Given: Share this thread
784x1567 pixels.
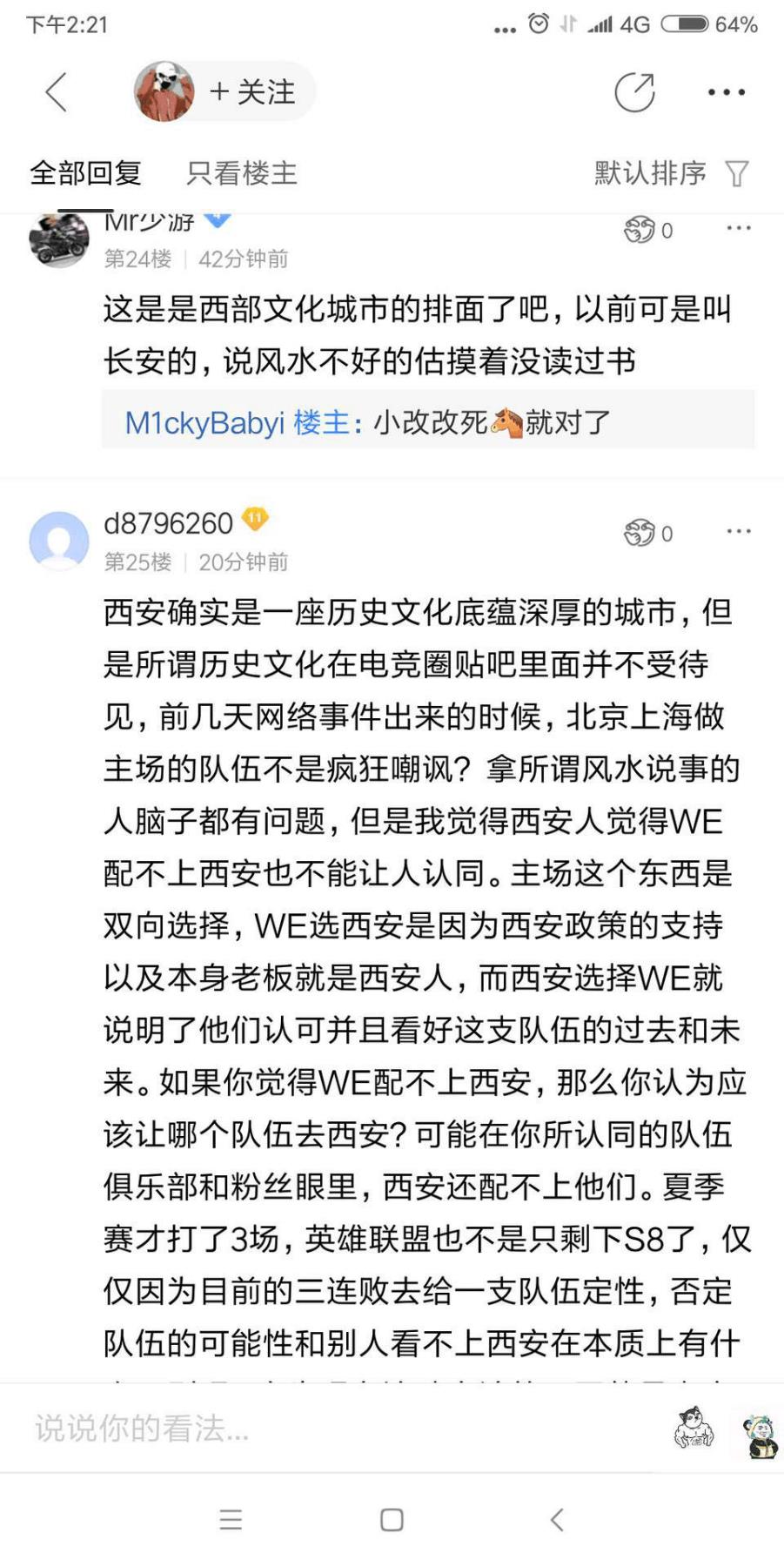Looking at the screenshot, I should (x=634, y=92).
